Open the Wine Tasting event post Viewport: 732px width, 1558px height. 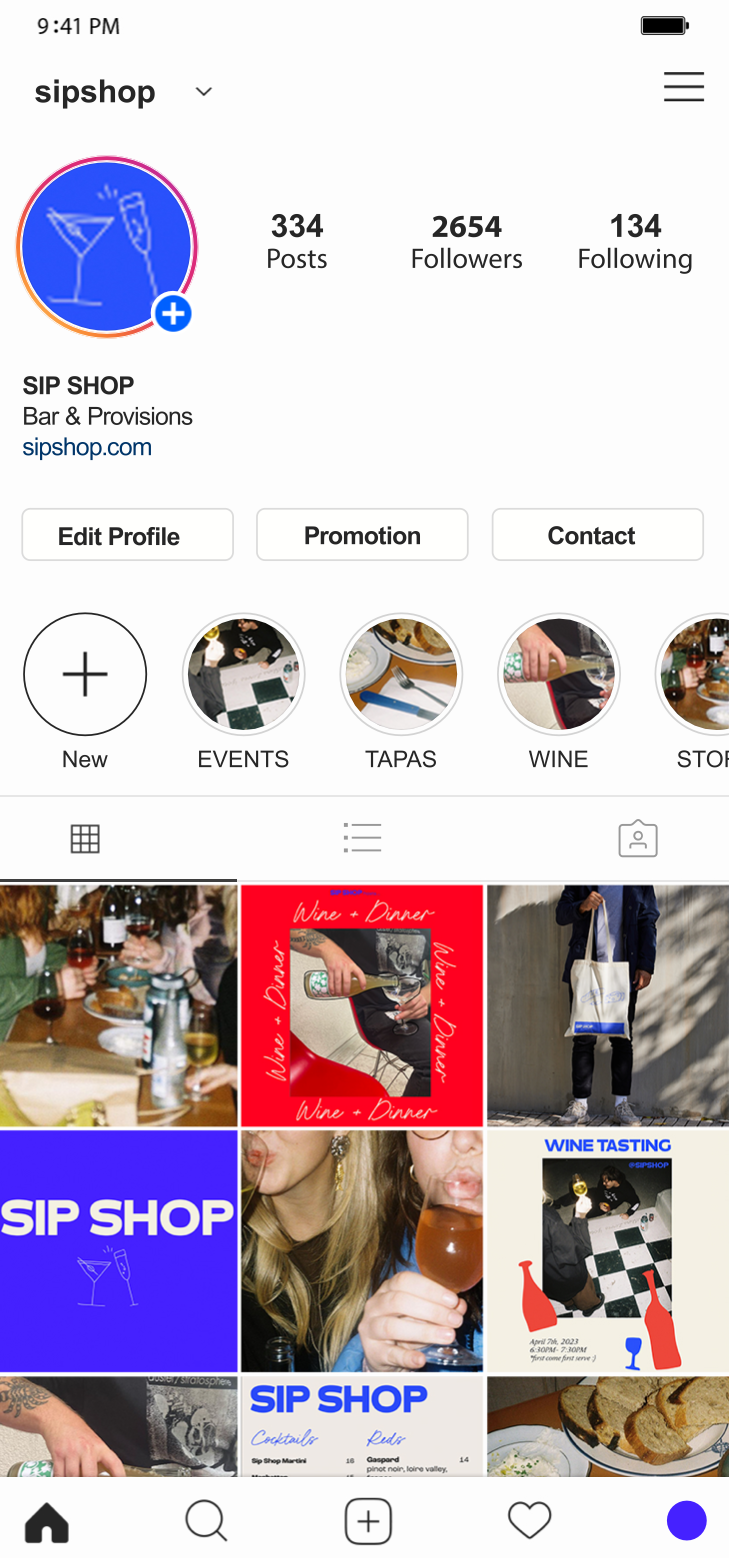coord(608,1251)
